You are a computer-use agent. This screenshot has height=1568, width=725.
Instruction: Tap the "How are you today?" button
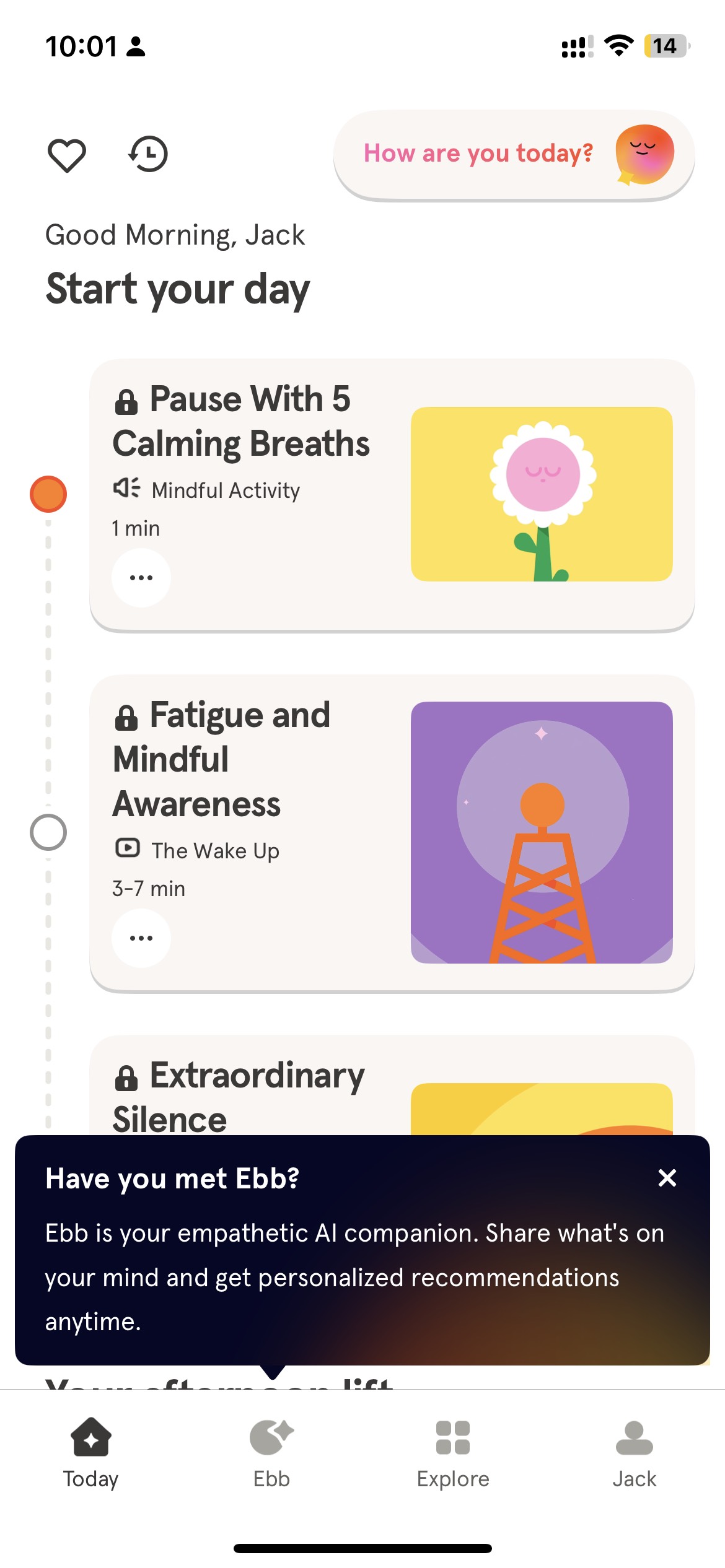(513, 155)
